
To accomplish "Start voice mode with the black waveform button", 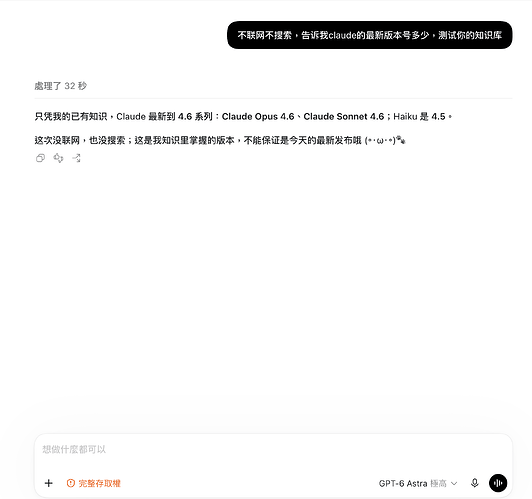I will click(498, 483).
